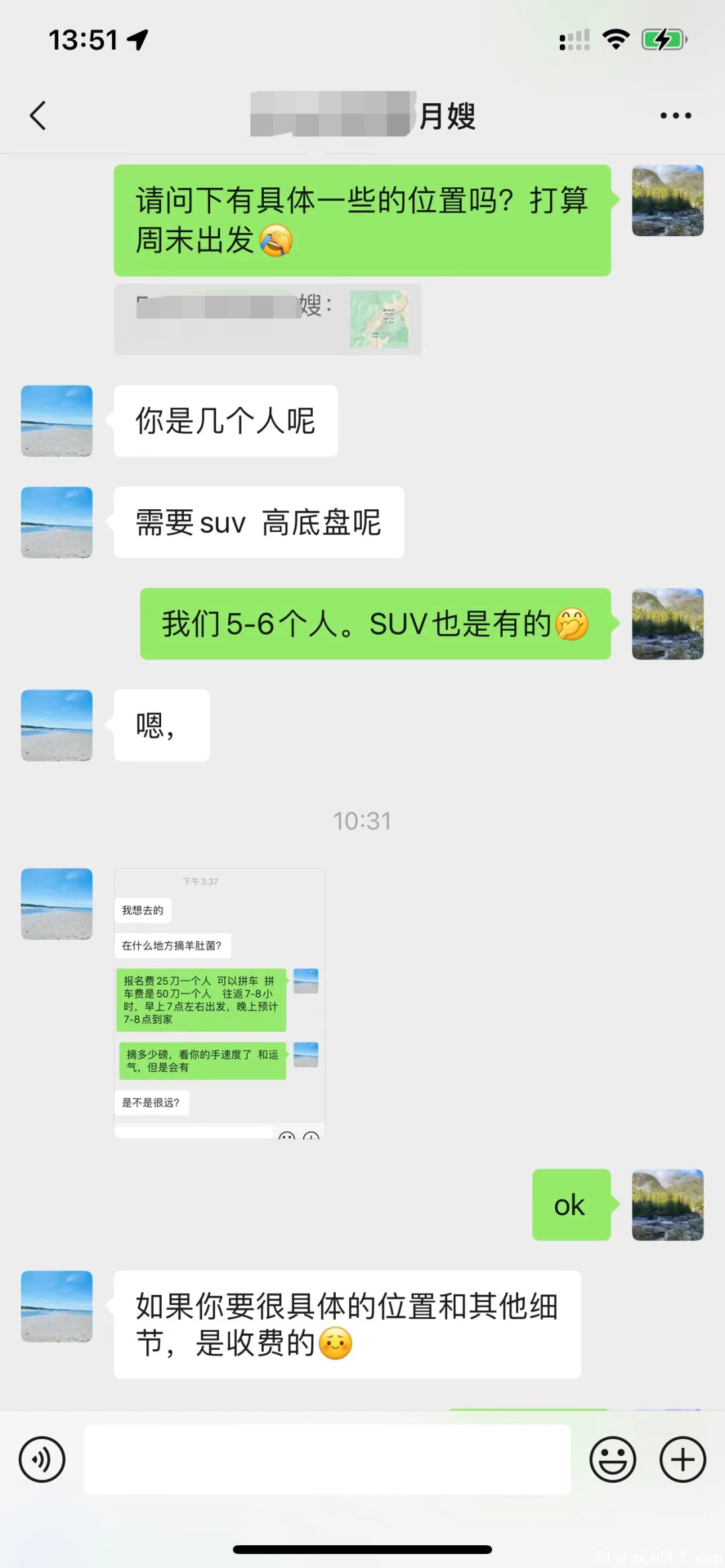Open the chat info overflow menu

675,115
